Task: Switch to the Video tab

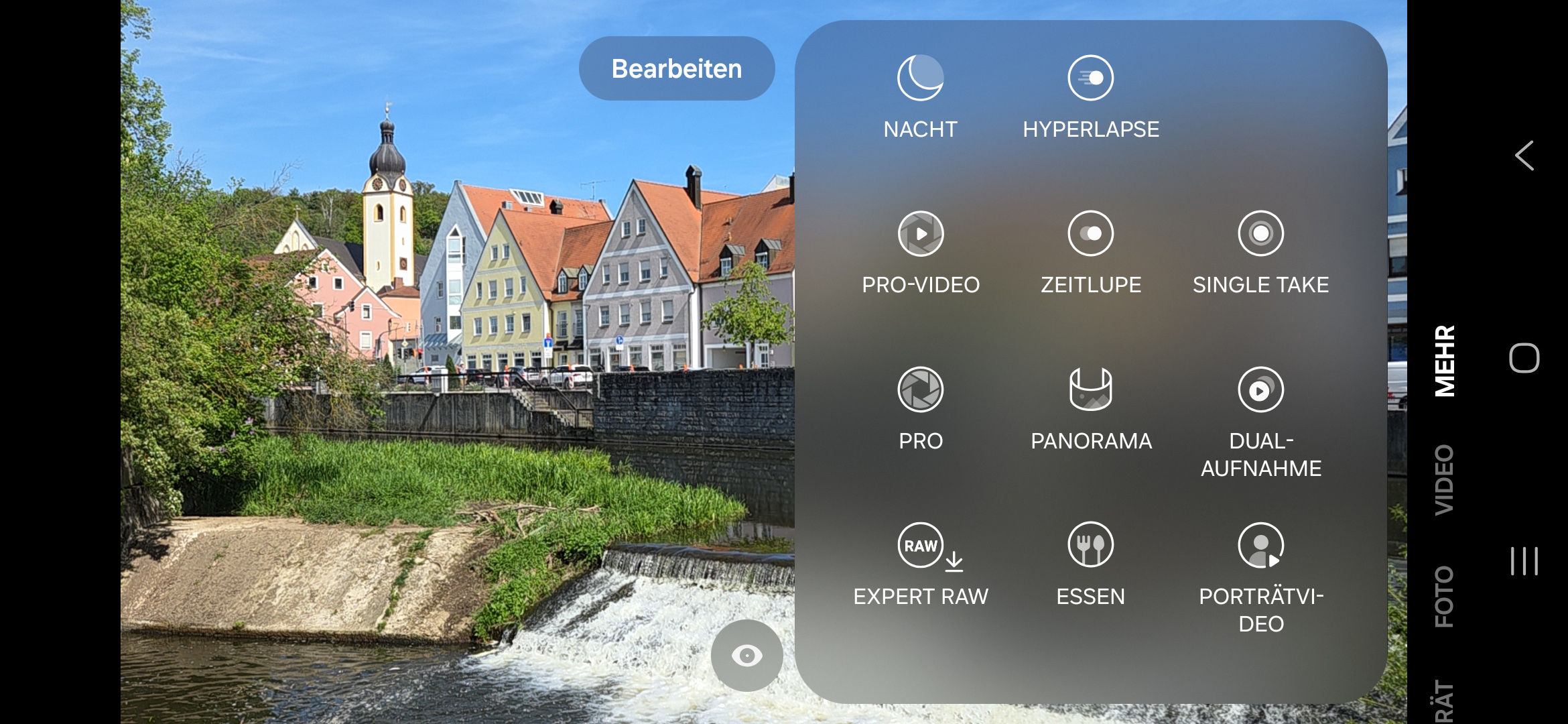Action: [1444, 479]
